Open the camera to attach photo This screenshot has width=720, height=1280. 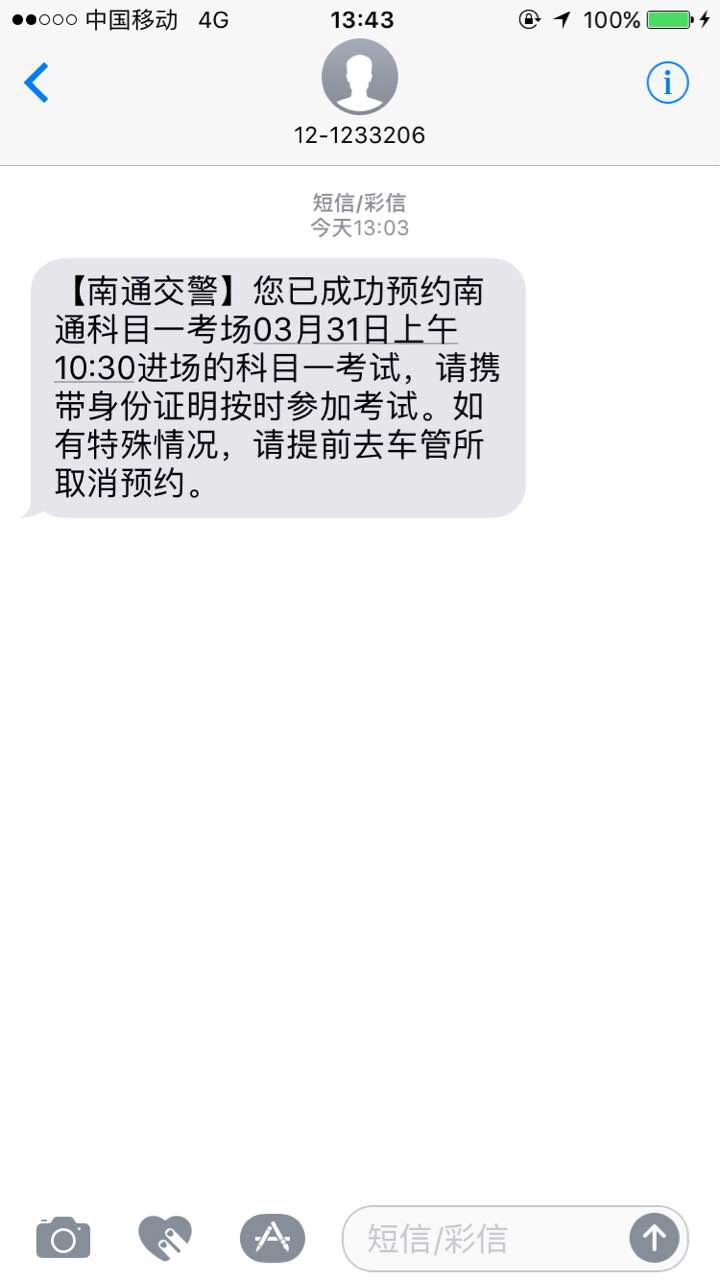coord(63,1238)
